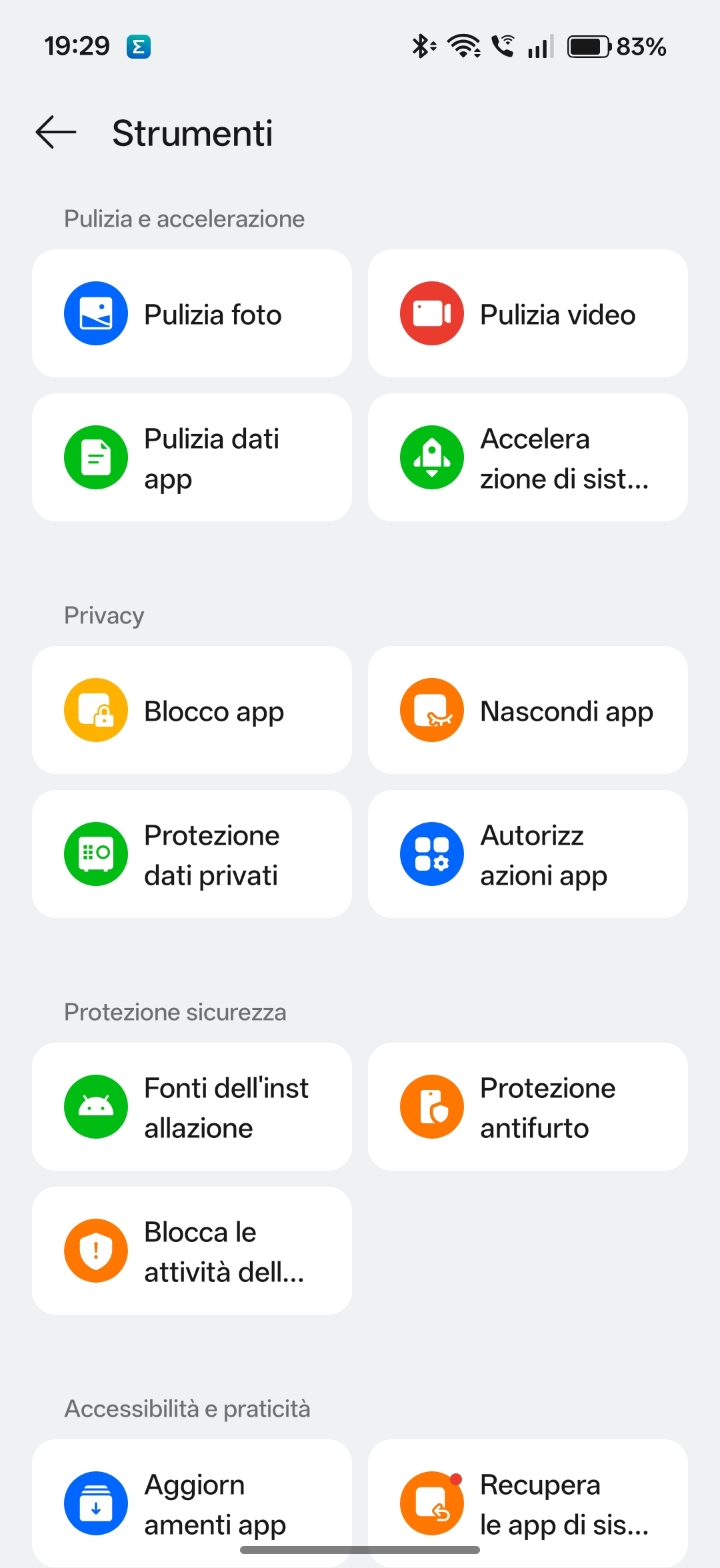
Task: Open Fonti dell'installazione card
Action: 192,1107
